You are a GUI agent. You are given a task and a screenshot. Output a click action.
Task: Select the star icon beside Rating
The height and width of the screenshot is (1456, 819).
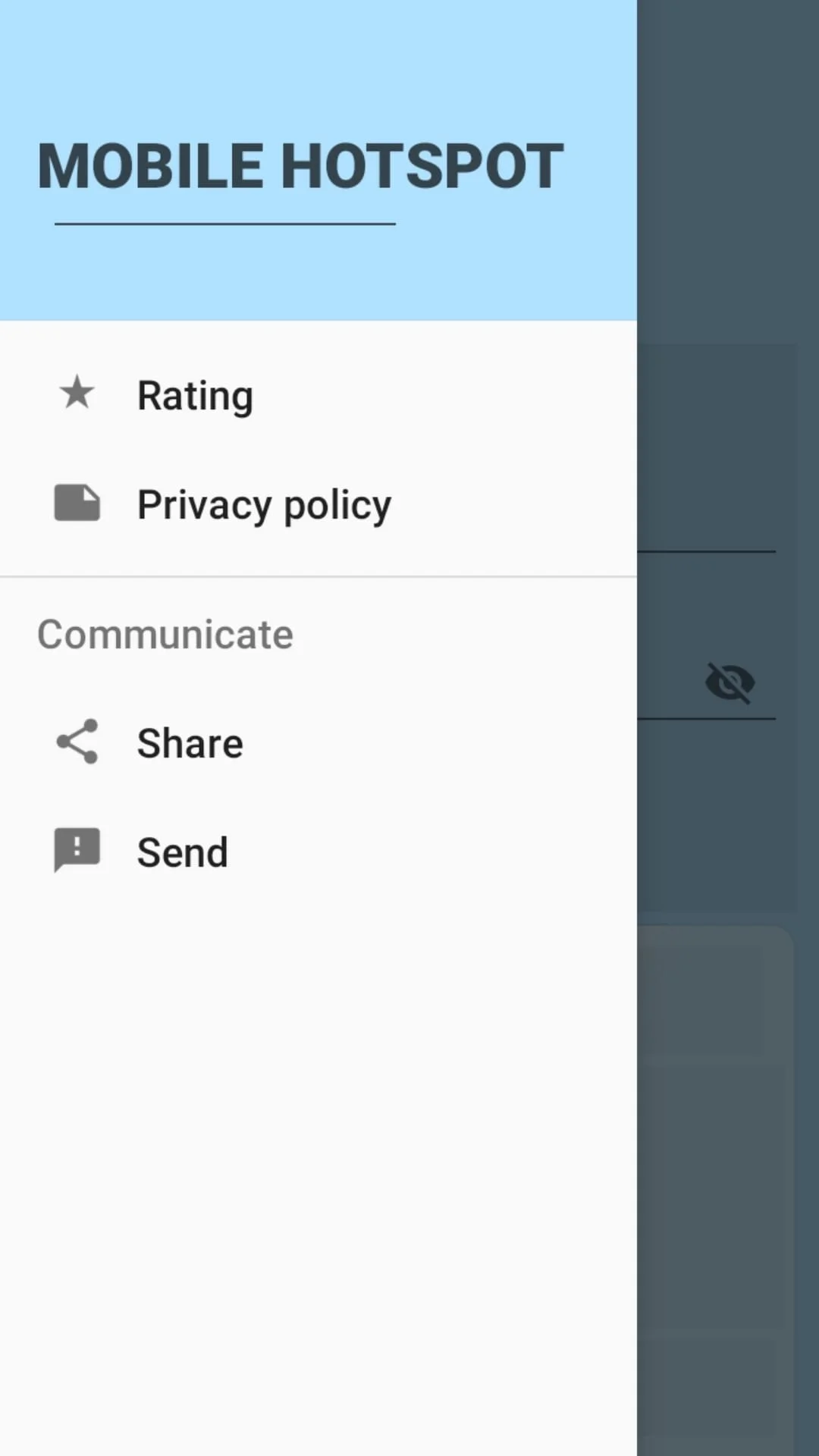pyautogui.click(x=77, y=393)
